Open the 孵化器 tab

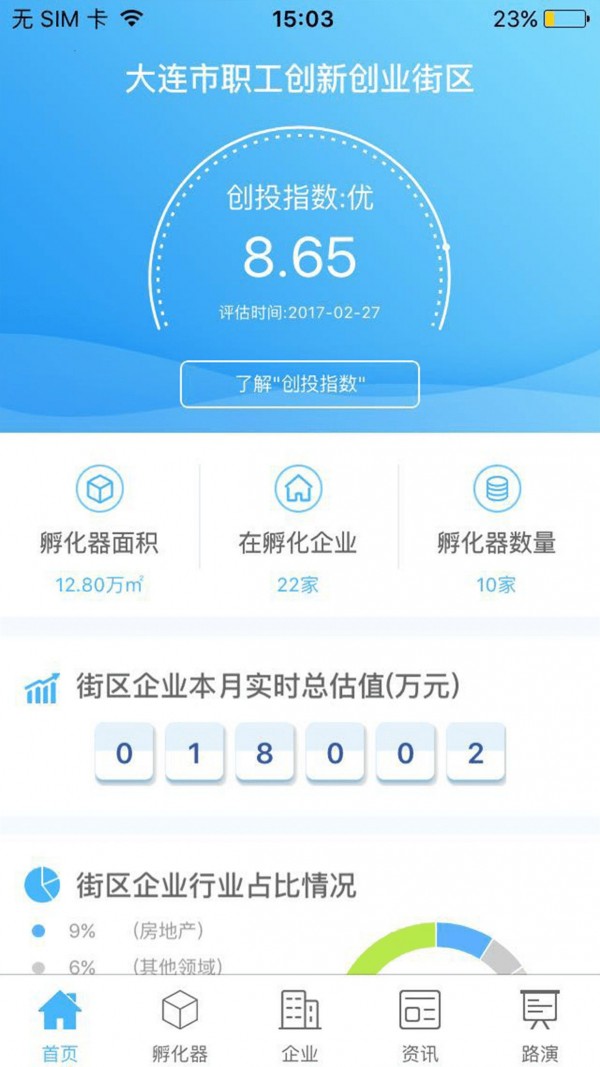(x=179, y=1024)
